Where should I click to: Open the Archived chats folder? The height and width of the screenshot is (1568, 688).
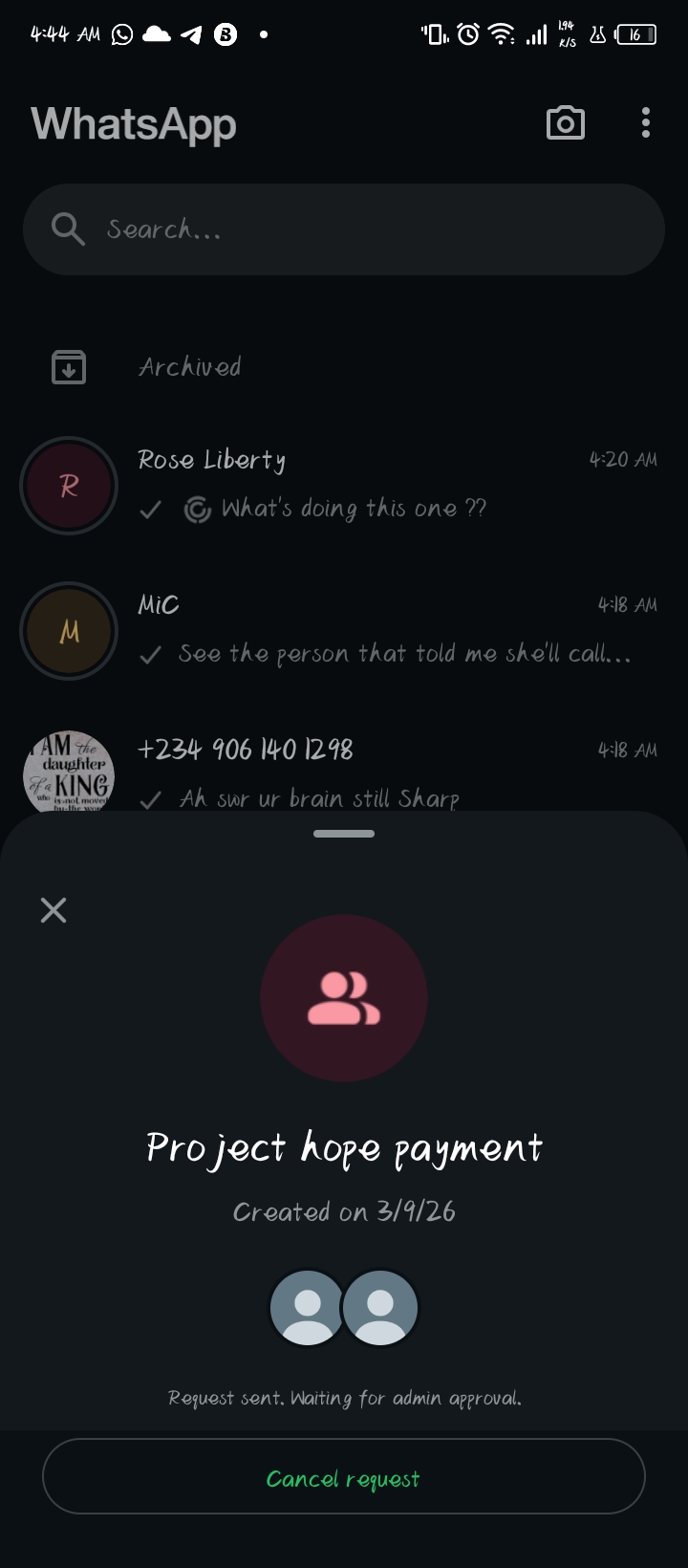coord(189,367)
